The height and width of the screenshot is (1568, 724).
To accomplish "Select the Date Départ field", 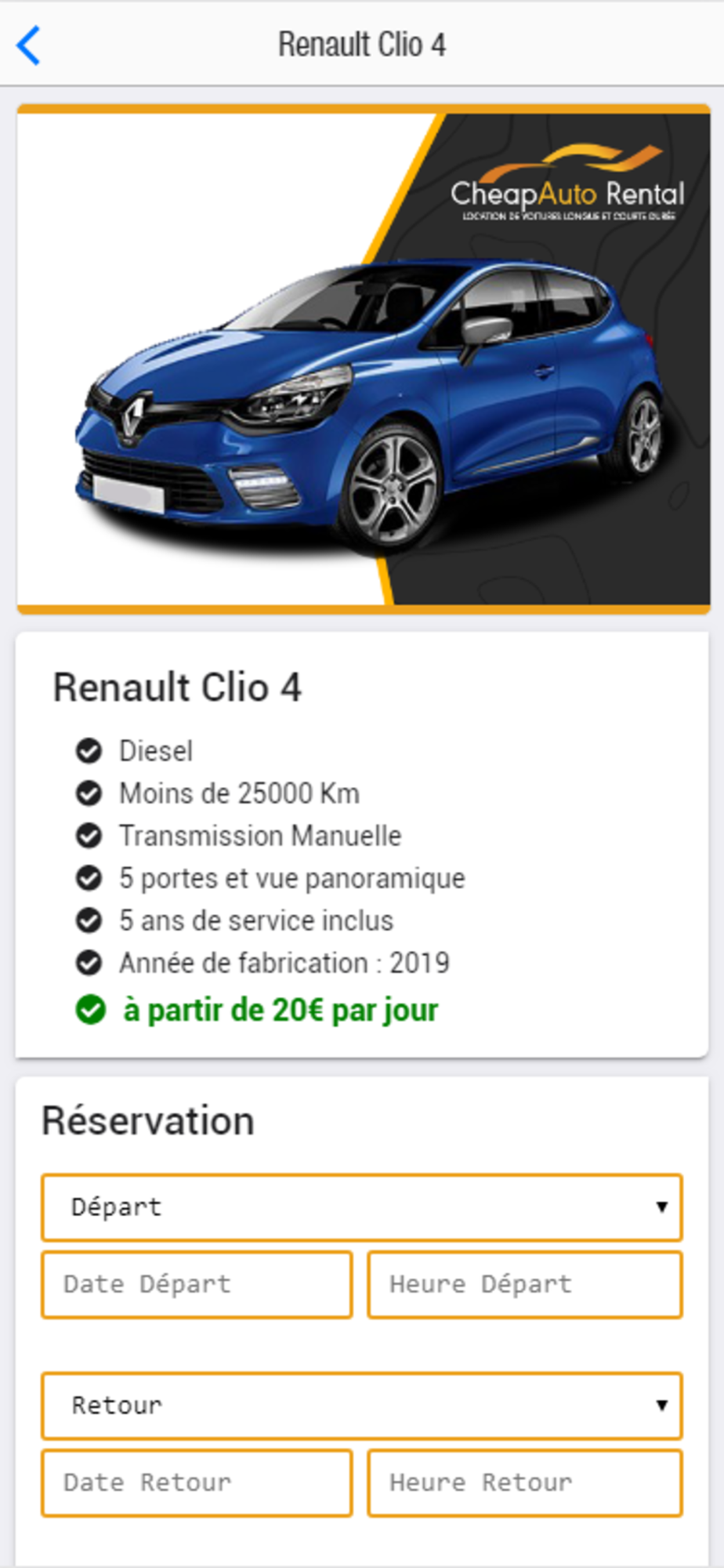I will 197,1284.
